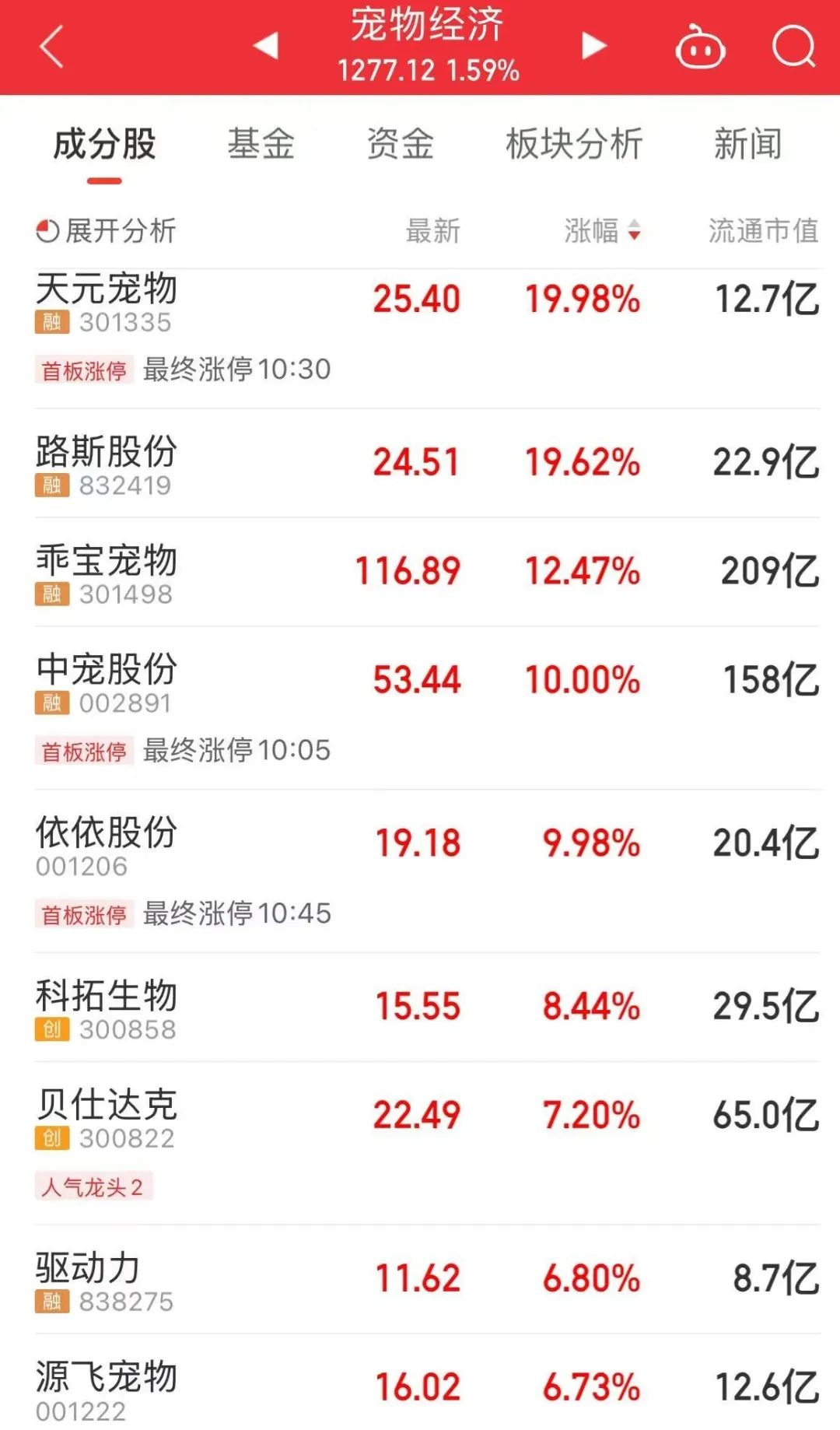This screenshot has width=840, height=1430.
Task: Open stock 贝仕达克 300822
Action: pyautogui.click(x=427, y=1144)
